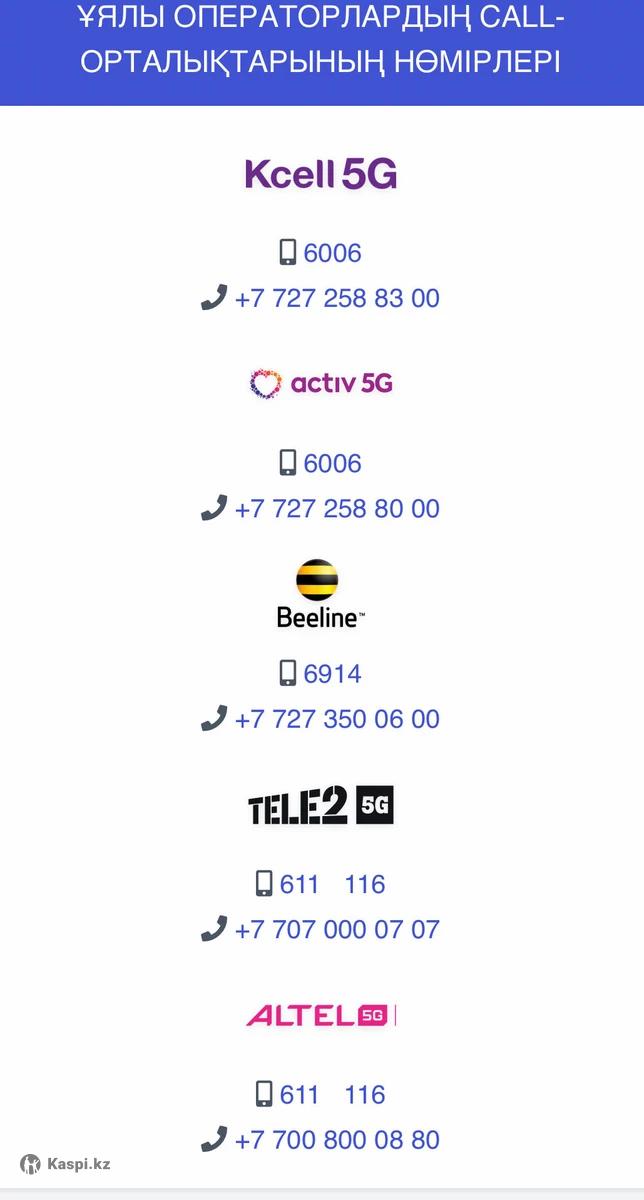
Task: Call activ short number 6006
Action: (332, 463)
